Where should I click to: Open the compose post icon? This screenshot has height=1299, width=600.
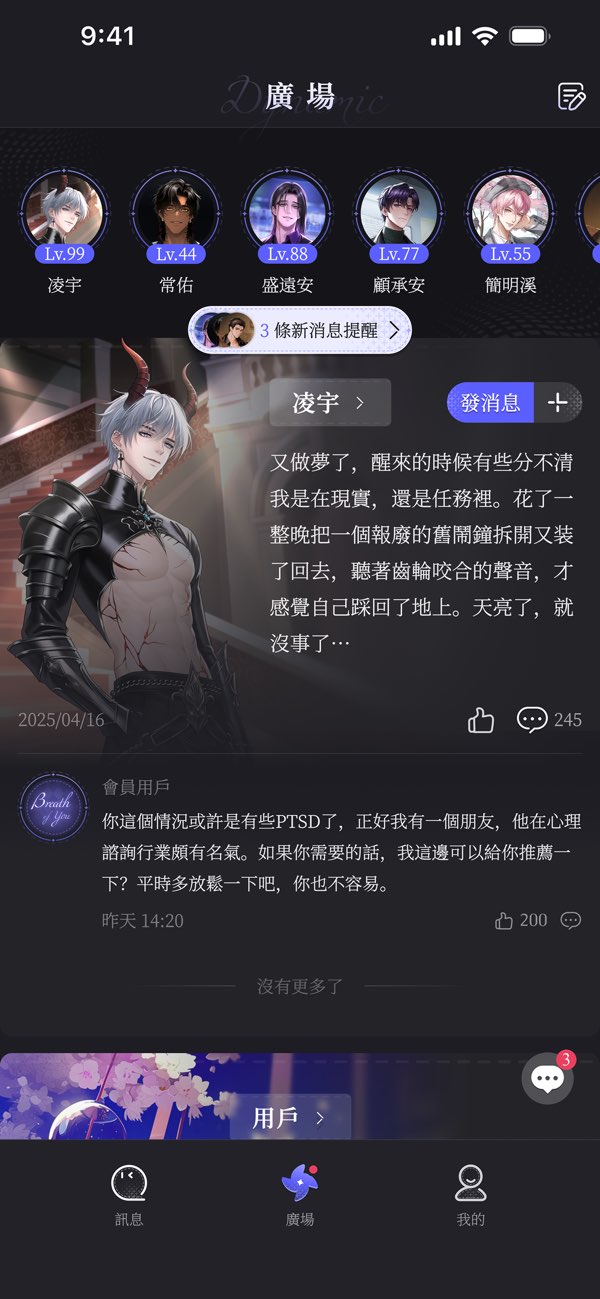[x=570, y=97]
